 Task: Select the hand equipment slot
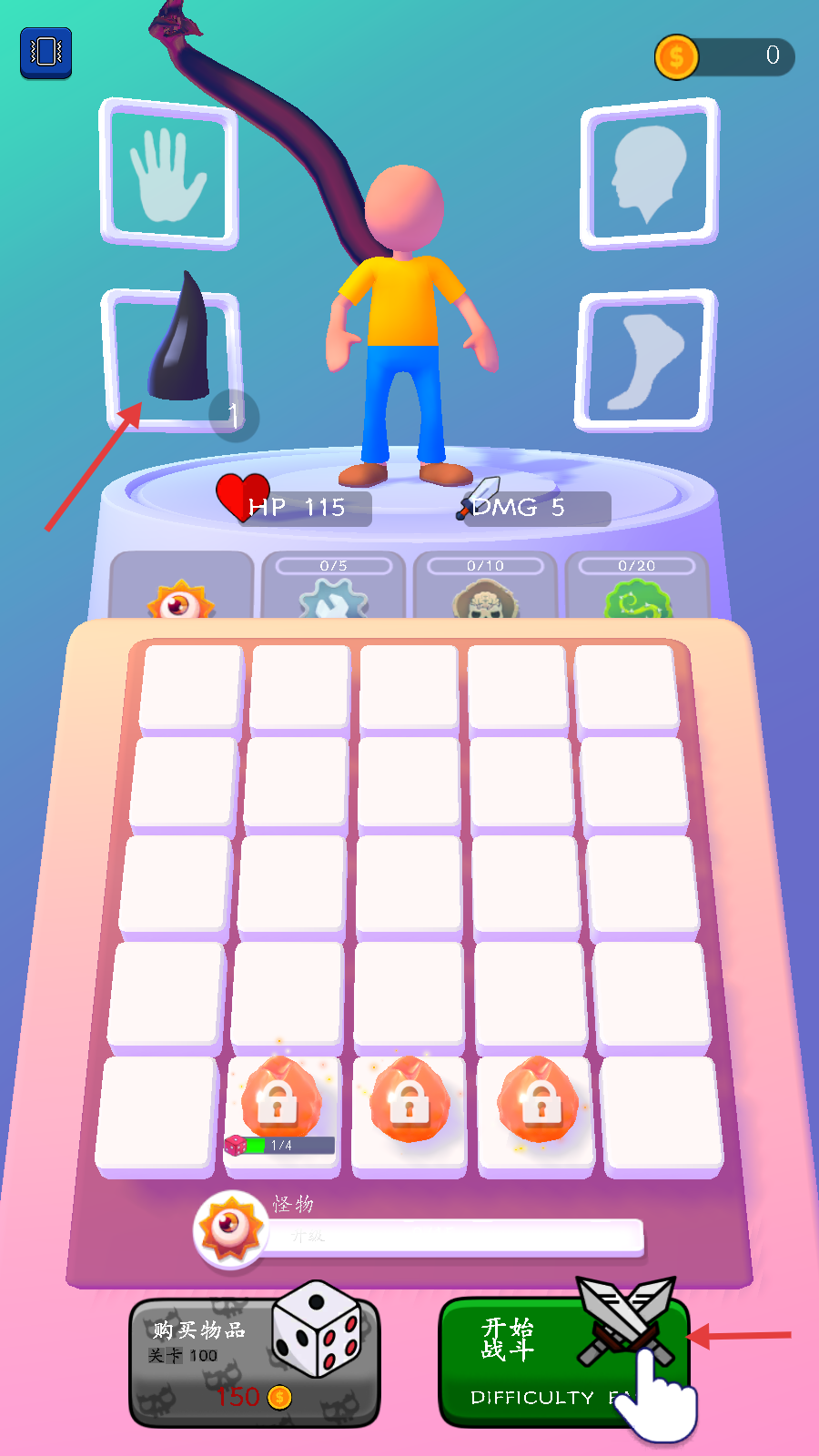(169, 174)
